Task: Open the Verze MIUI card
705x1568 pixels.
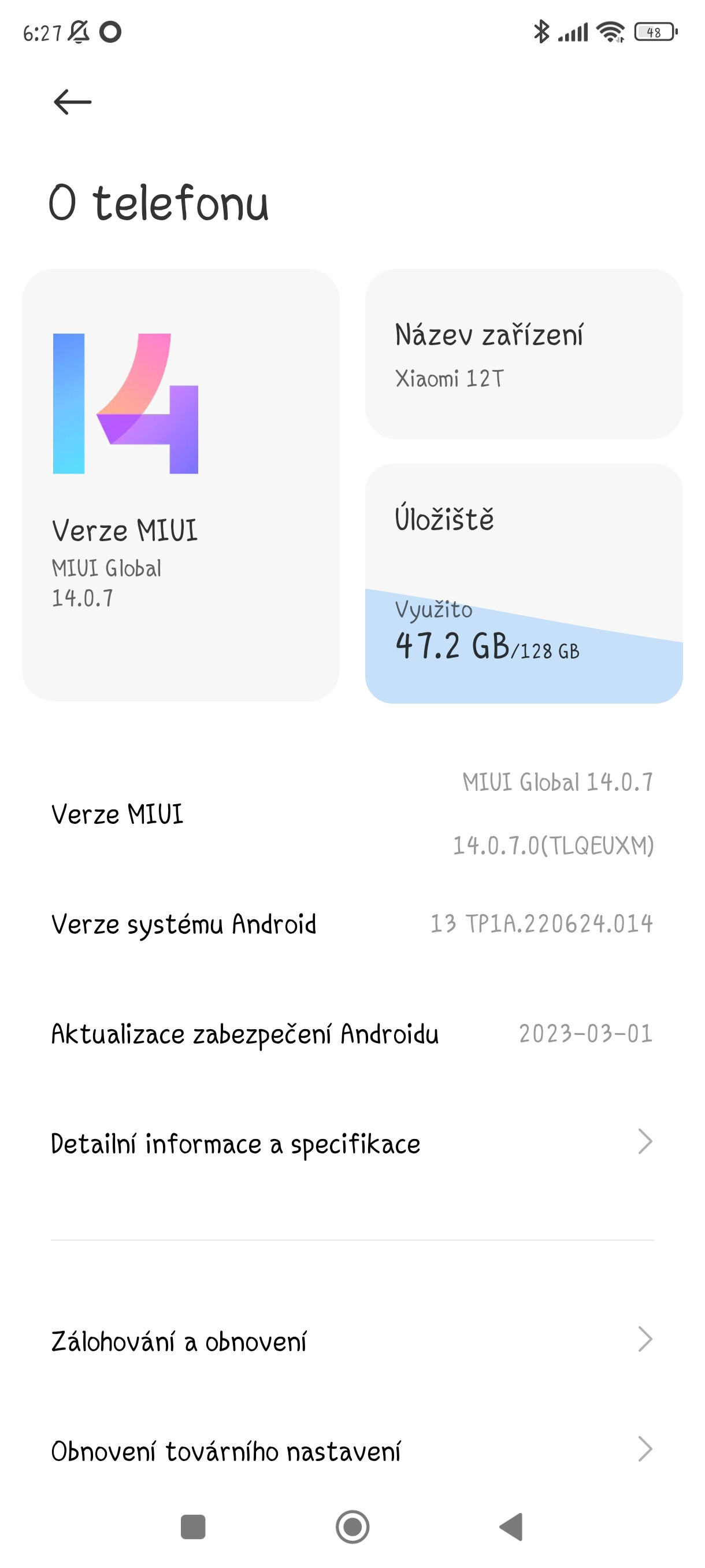Action: pyautogui.click(x=181, y=485)
